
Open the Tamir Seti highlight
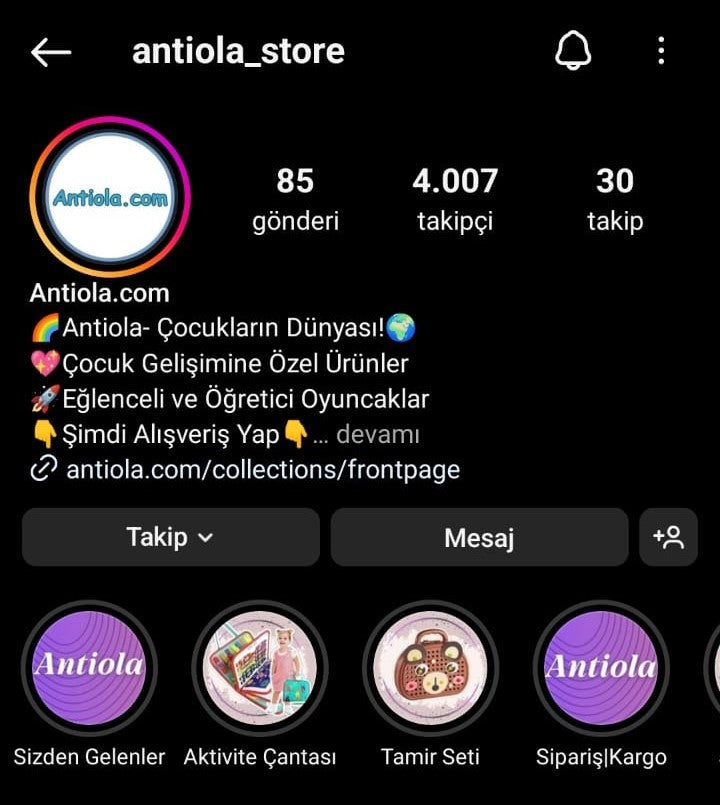tap(430, 667)
